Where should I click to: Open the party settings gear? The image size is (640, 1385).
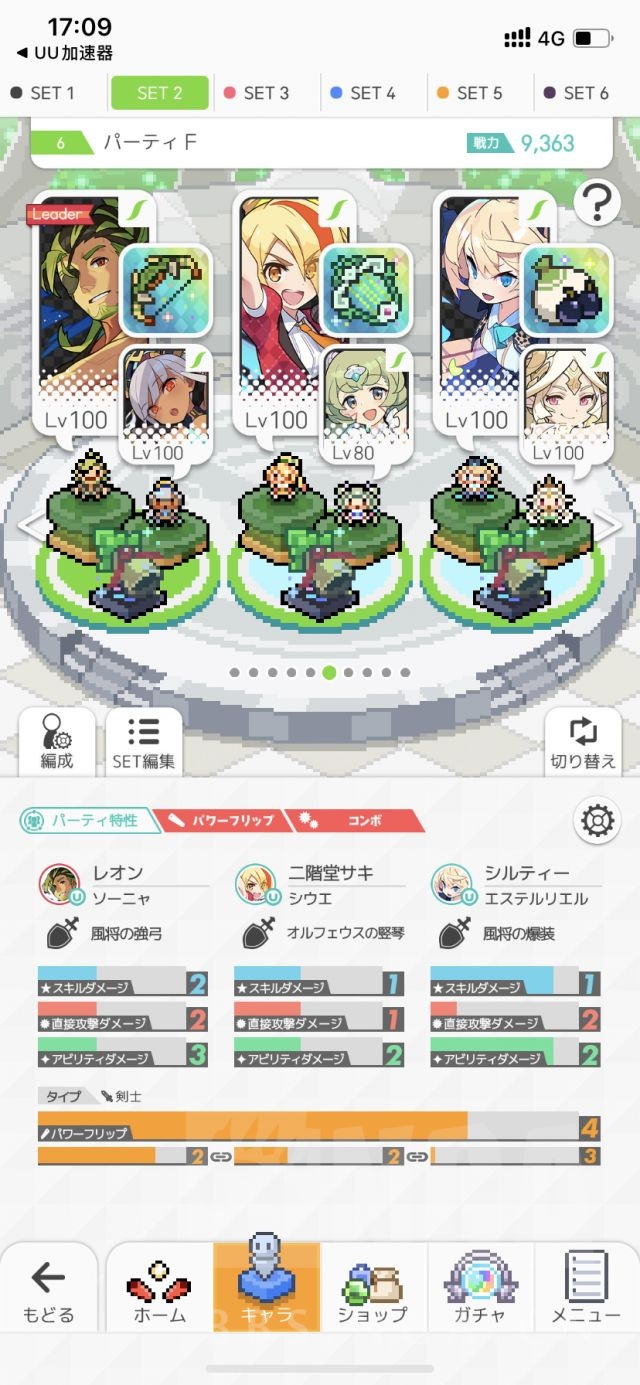point(597,821)
